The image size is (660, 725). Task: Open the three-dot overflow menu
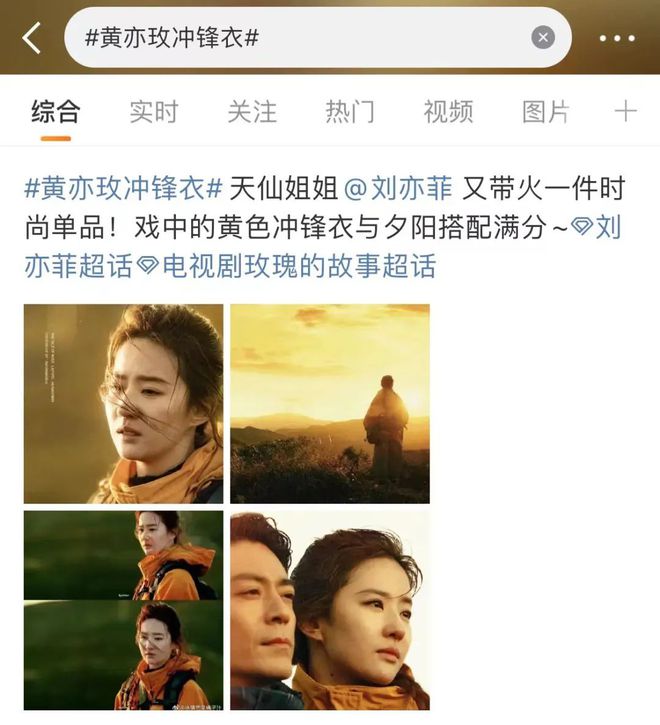point(618,38)
